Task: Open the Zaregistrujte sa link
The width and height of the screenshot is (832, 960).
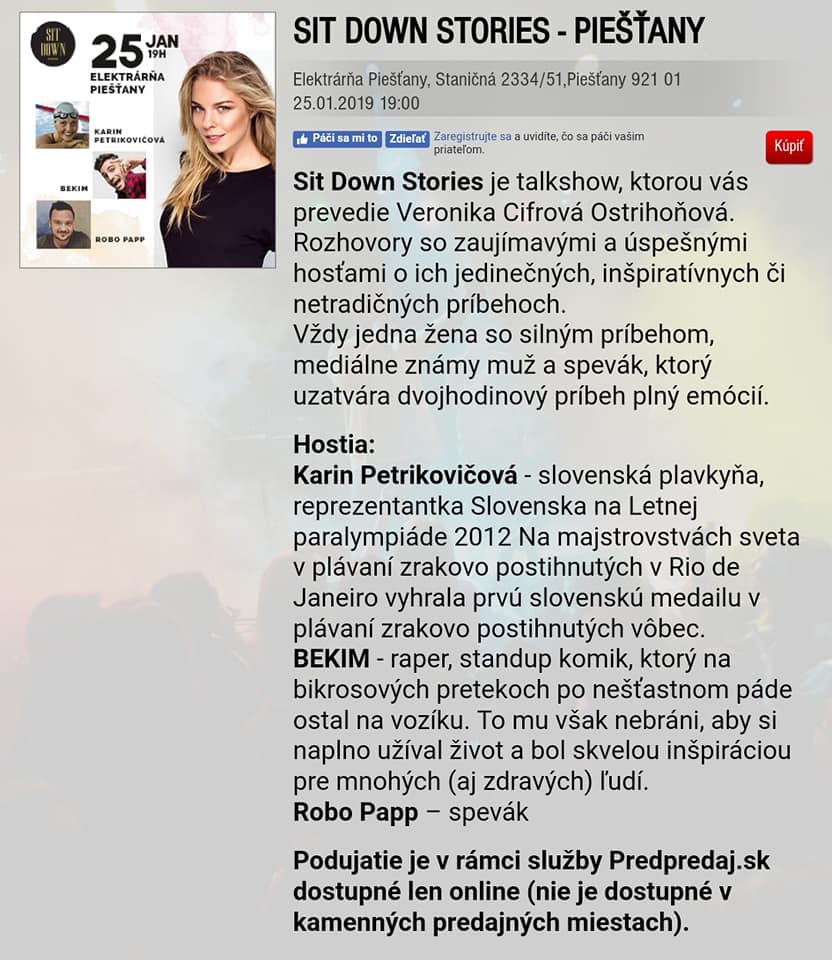Action: (x=472, y=136)
